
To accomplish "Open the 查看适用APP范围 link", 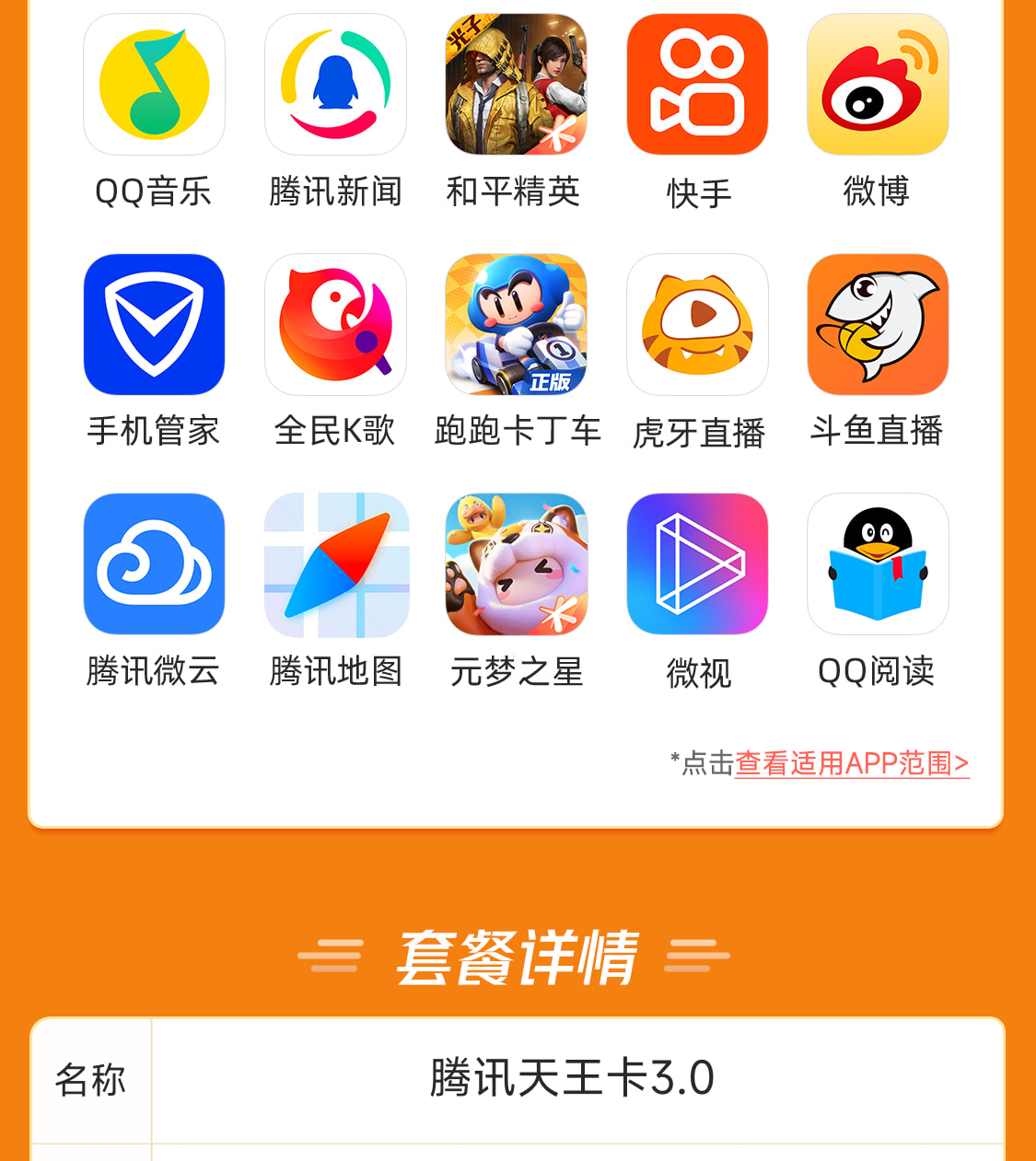I will pos(852,763).
